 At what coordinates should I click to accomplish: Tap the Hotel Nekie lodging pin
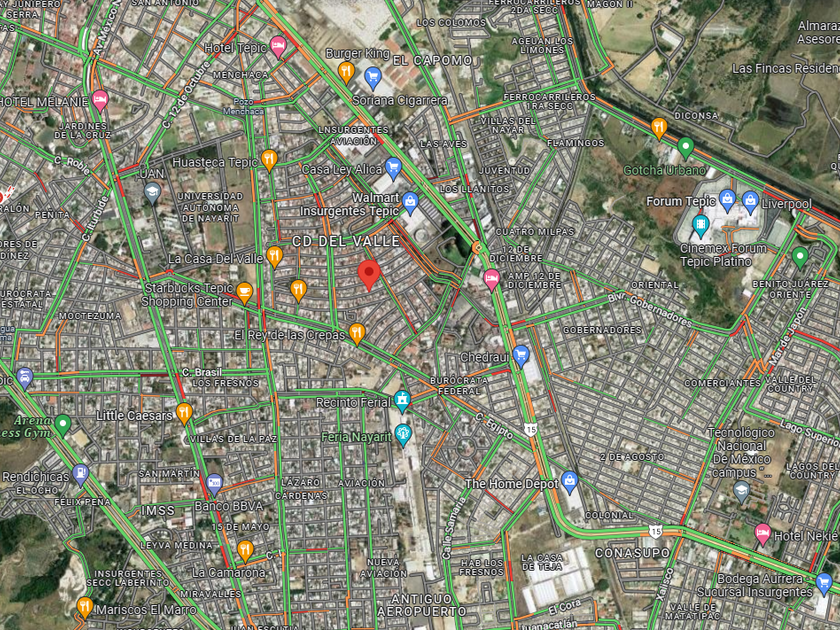tap(763, 534)
